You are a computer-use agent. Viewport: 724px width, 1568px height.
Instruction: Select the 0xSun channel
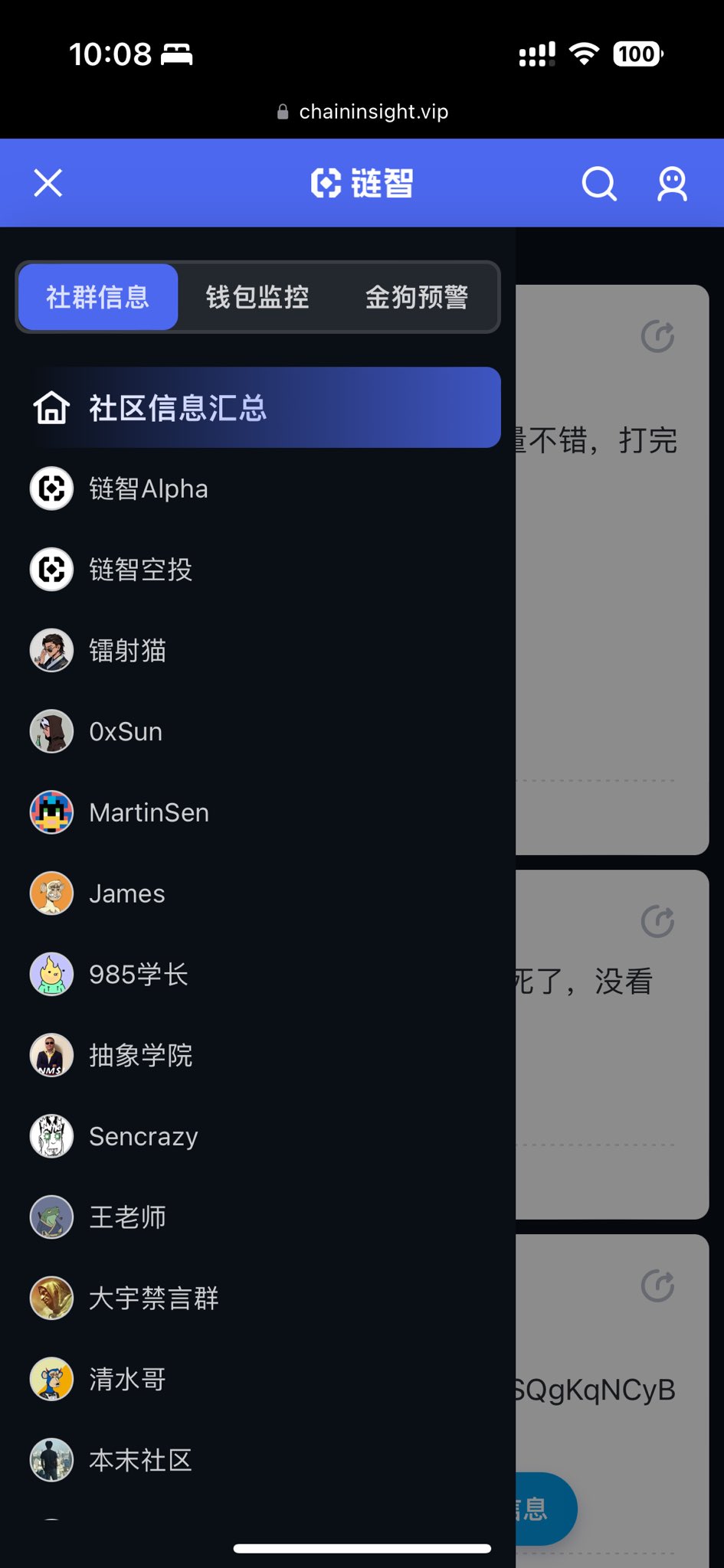click(125, 731)
